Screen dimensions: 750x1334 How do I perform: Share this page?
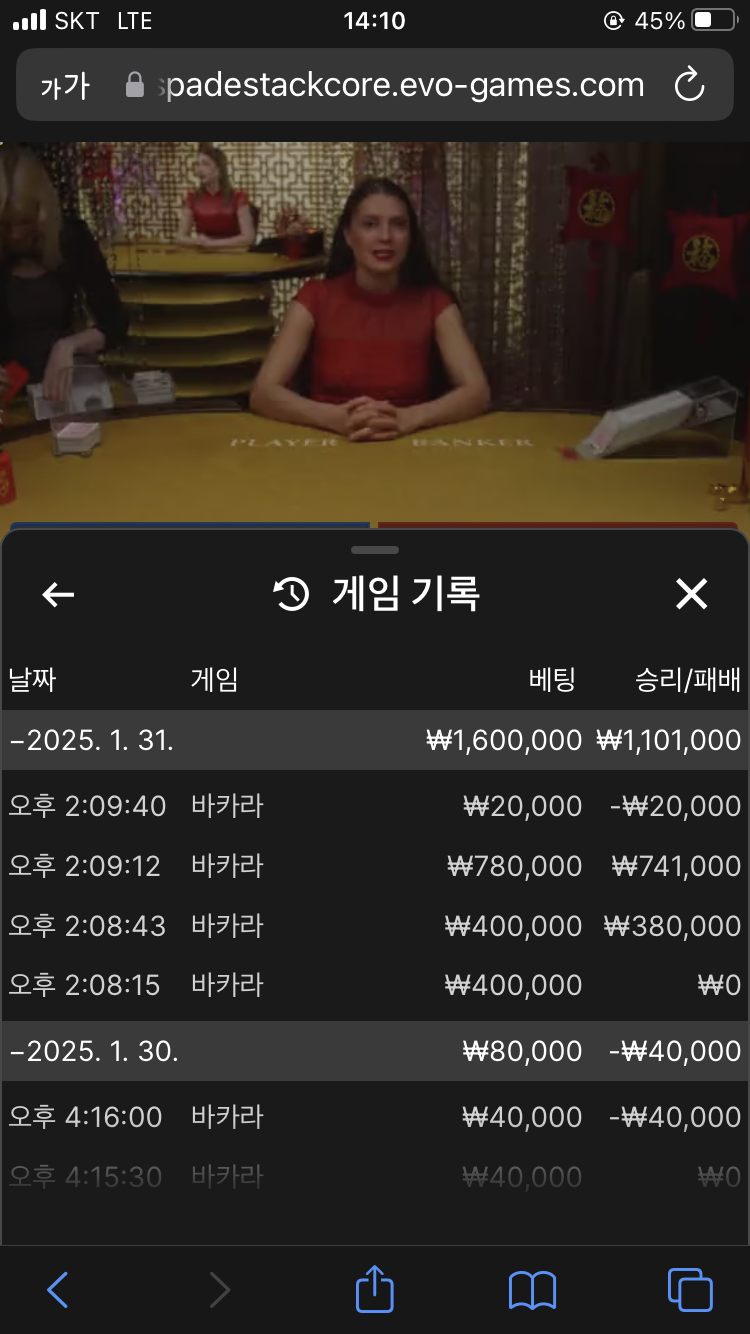375,1288
